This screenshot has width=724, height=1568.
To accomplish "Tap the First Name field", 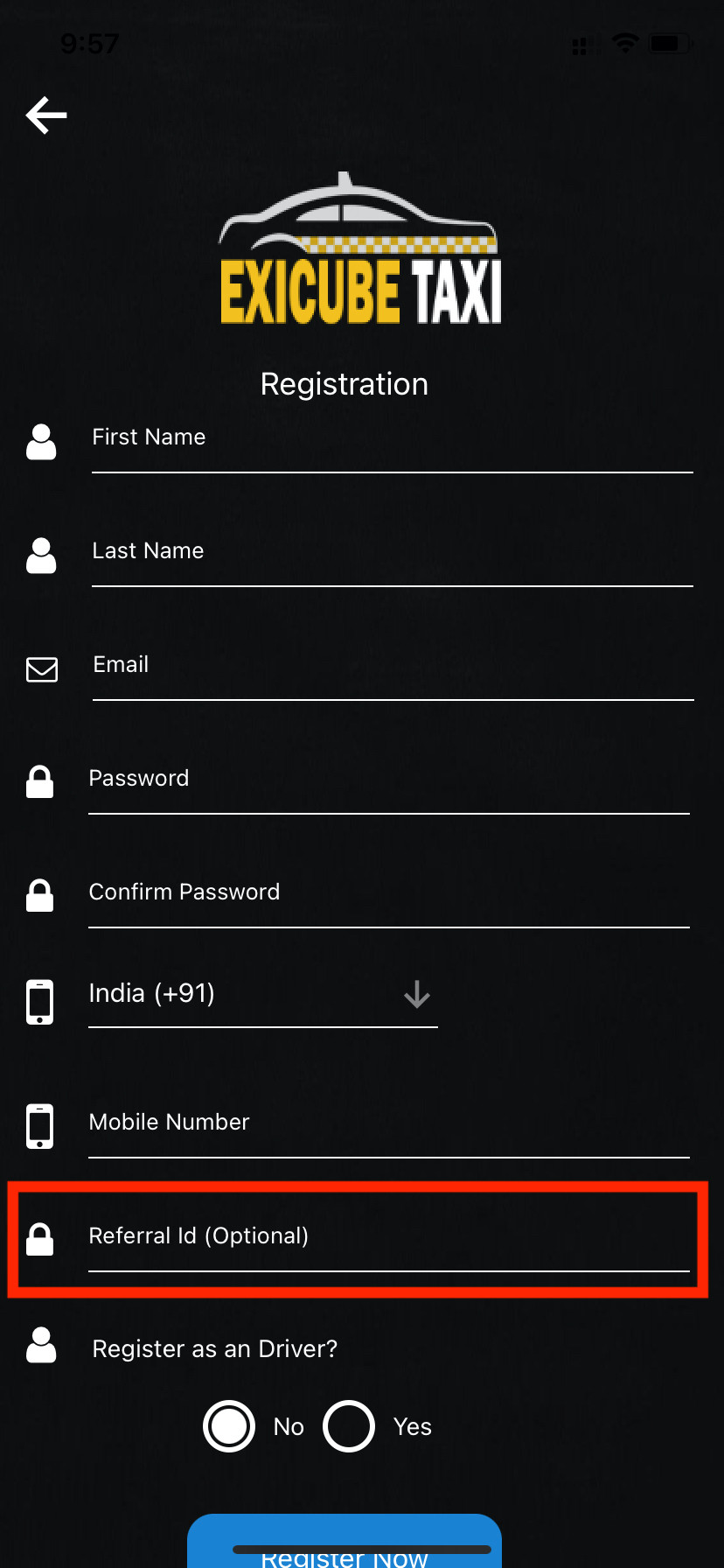I will 393,442.
